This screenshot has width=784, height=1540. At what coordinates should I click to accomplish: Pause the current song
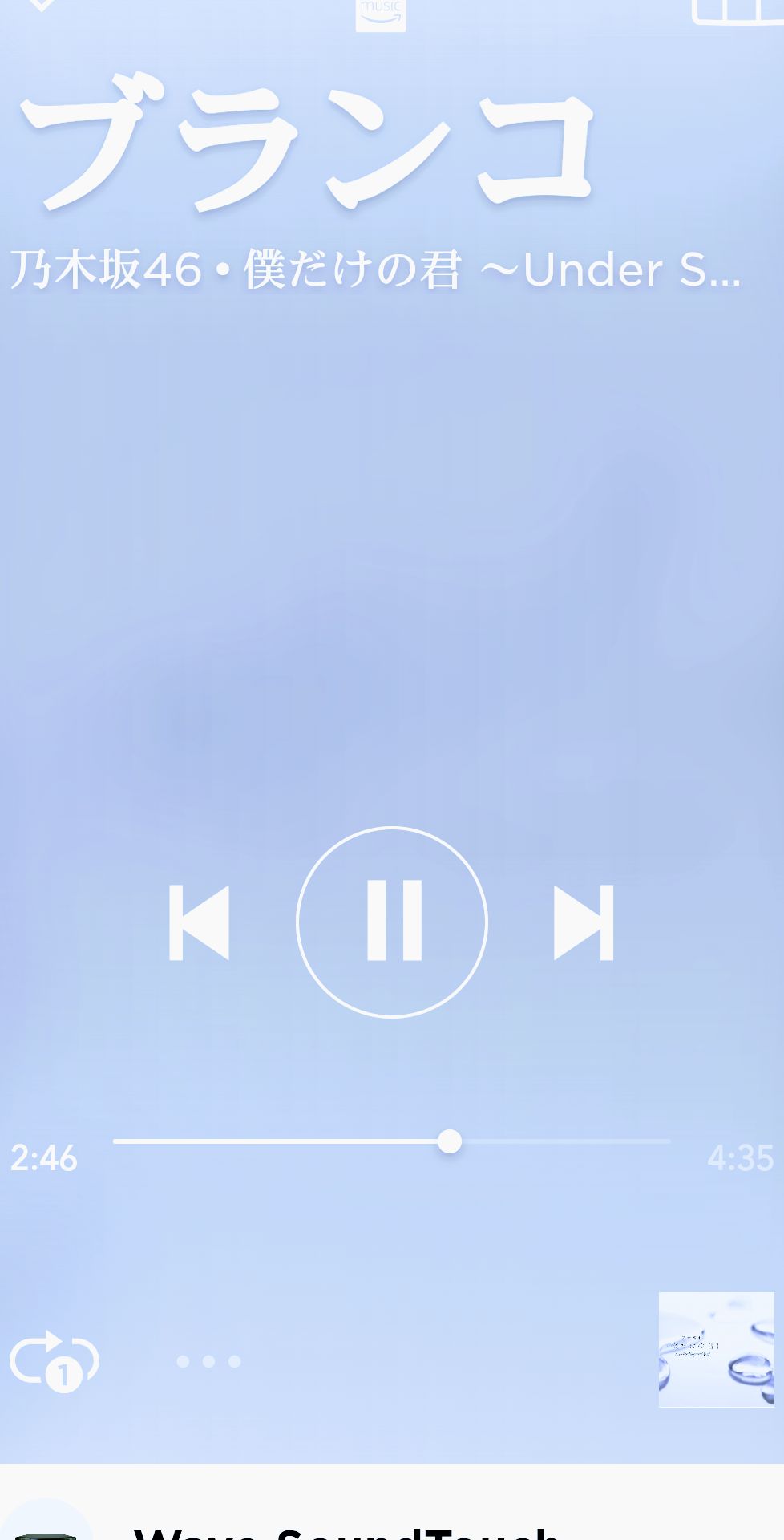tap(392, 922)
